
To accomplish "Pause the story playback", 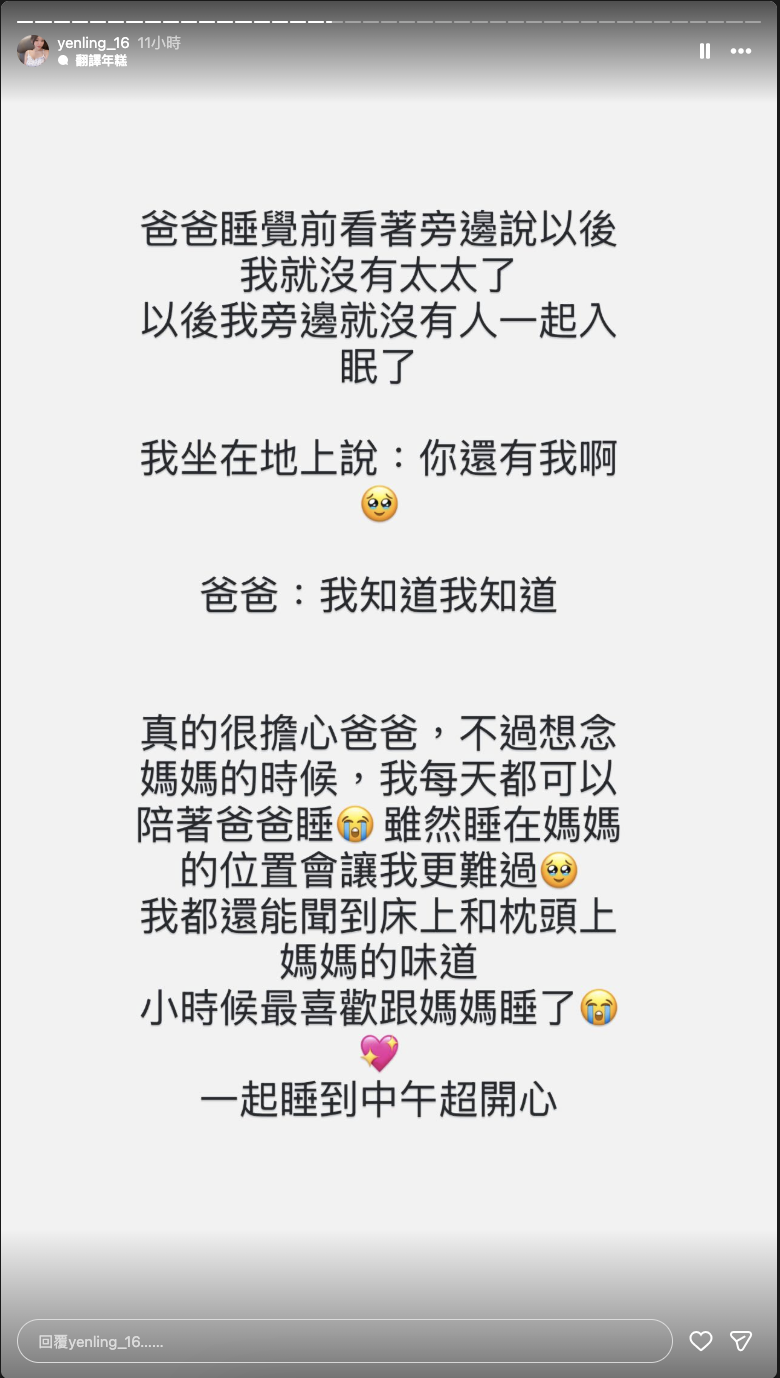I will (x=705, y=51).
